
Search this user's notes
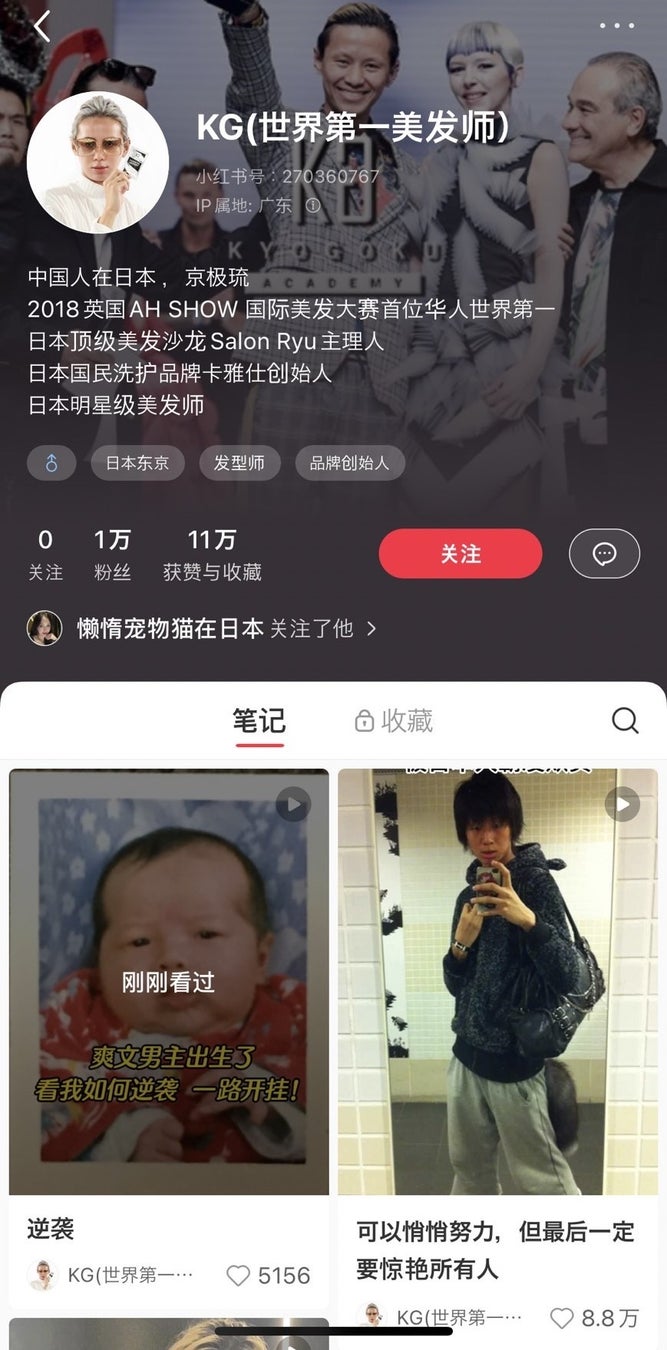pyautogui.click(x=625, y=720)
